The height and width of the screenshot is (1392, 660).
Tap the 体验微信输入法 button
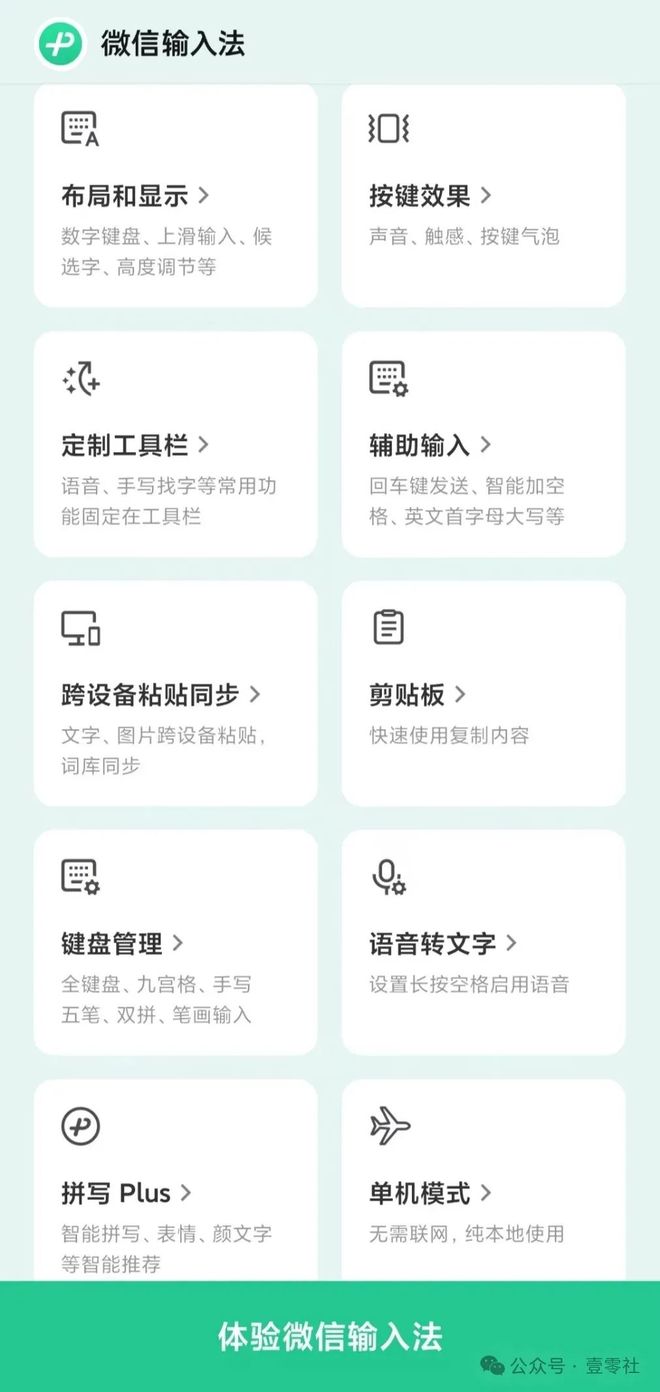click(x=330, y=1336)
